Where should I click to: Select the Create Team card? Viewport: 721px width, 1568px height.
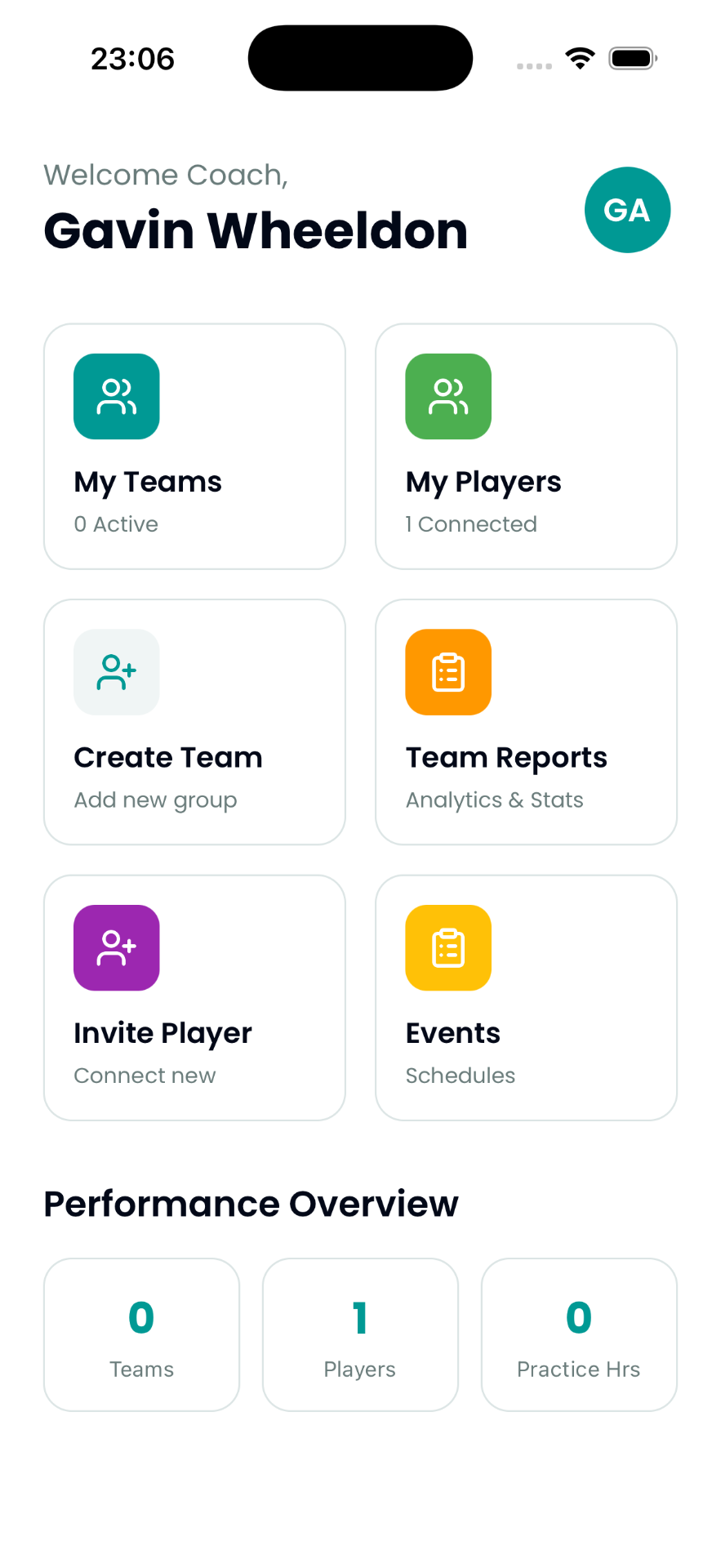coord(194,721)
